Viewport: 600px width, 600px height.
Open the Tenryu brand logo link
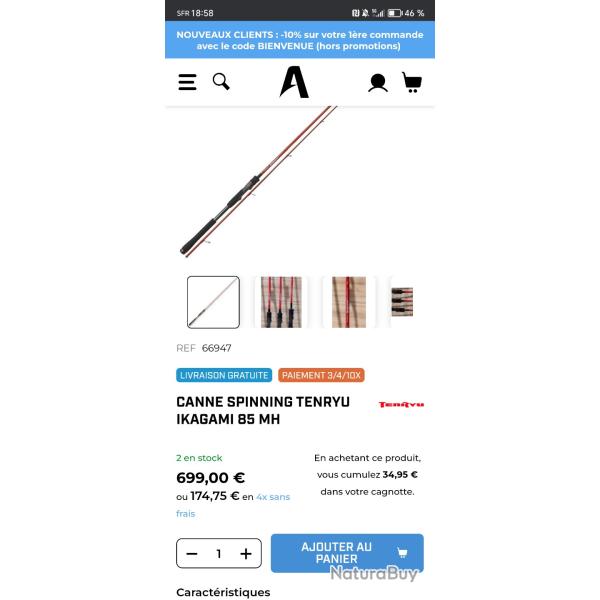tap(401, 405)
